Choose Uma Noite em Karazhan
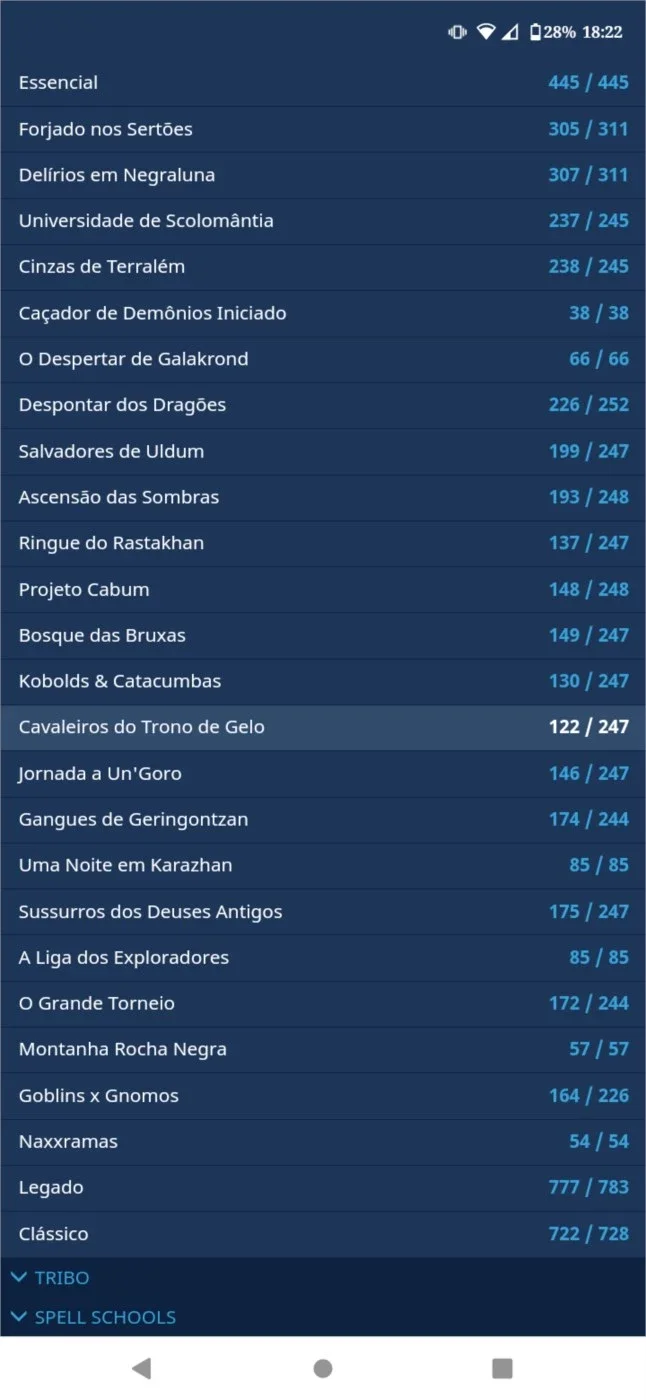Image resolution: width=646 pixels, height=1400 pixels. (323, 865)
